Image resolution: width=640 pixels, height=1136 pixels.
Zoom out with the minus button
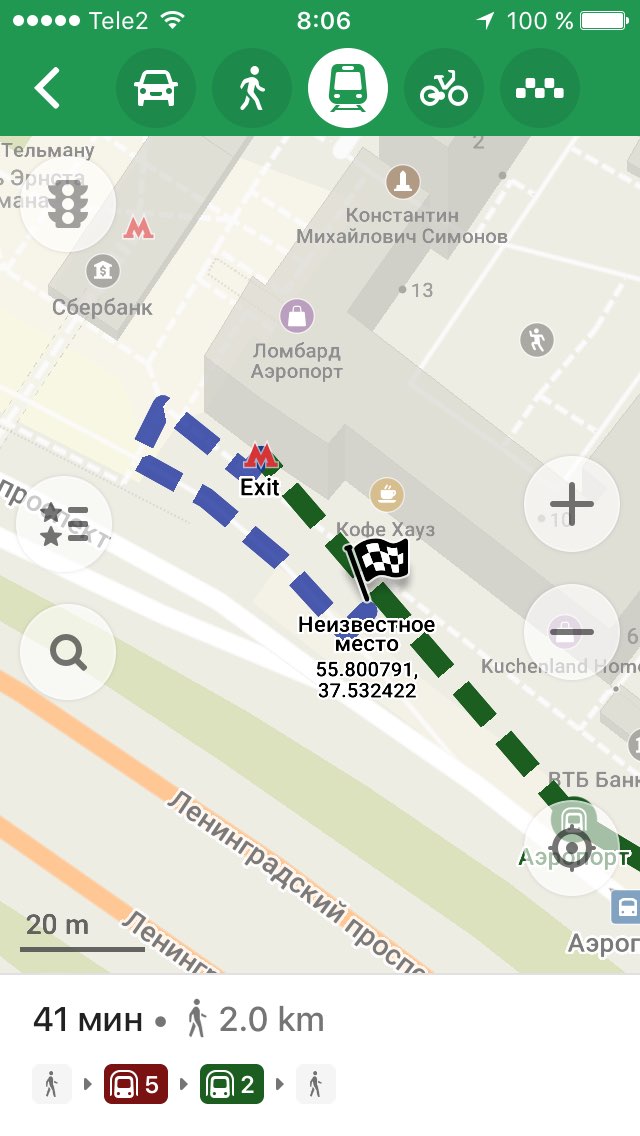click(x=572, y=632)
